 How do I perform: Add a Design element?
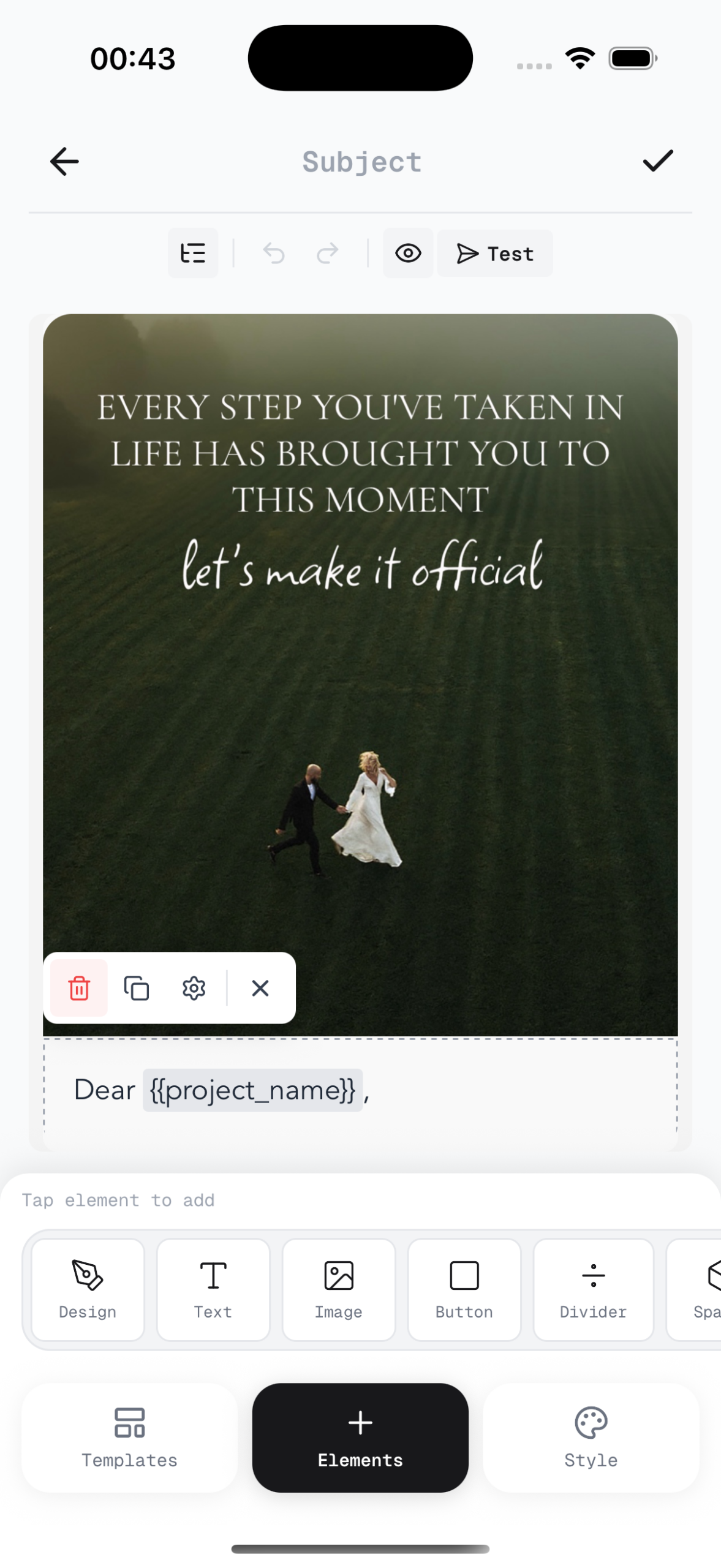tap(88, 1289)
